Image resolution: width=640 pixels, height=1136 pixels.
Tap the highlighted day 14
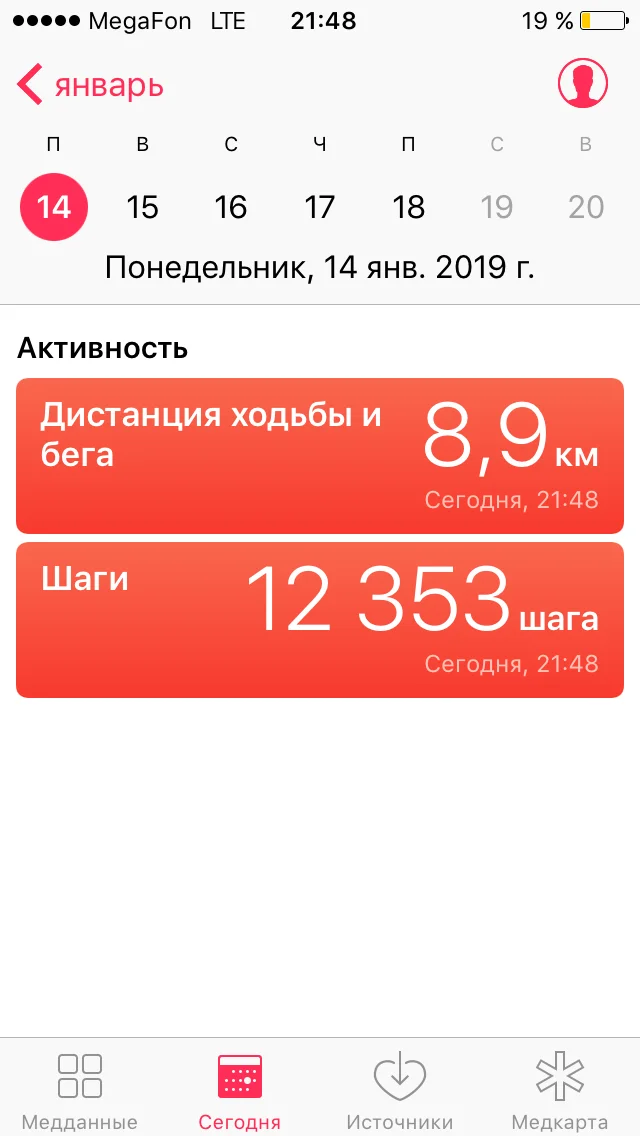(x=54, y=207)
